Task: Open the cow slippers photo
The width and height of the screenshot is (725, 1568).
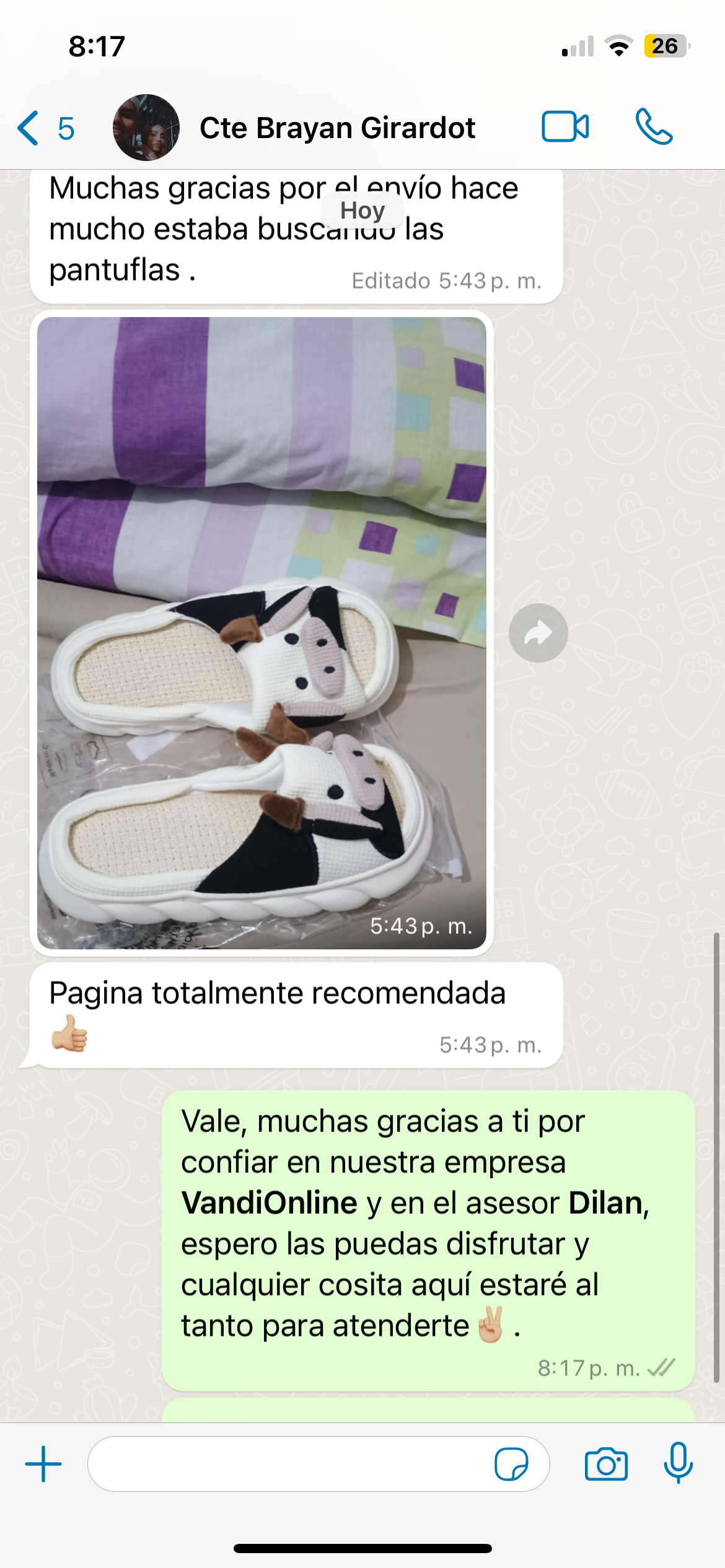Action: coord(261,632)
